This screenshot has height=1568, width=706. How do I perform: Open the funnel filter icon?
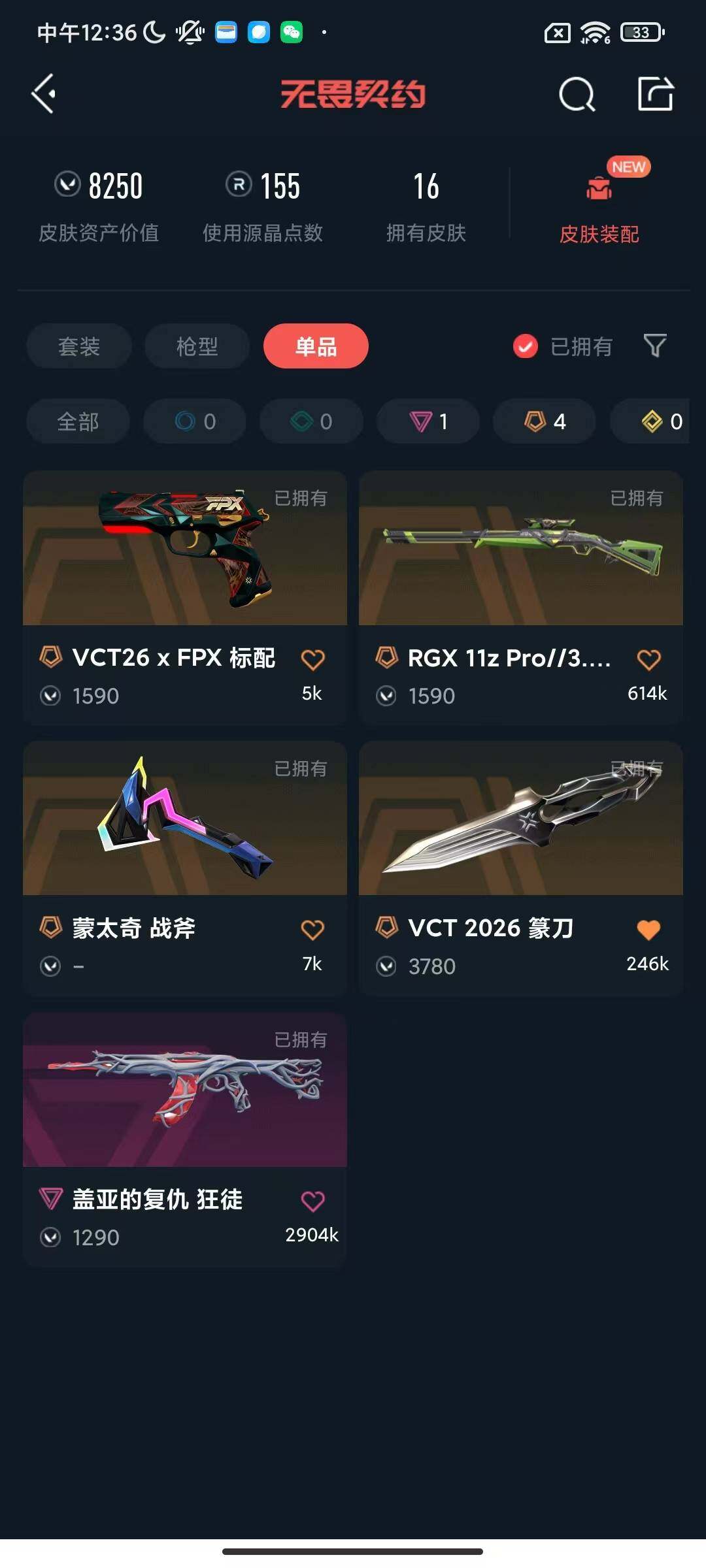point(655,346)
